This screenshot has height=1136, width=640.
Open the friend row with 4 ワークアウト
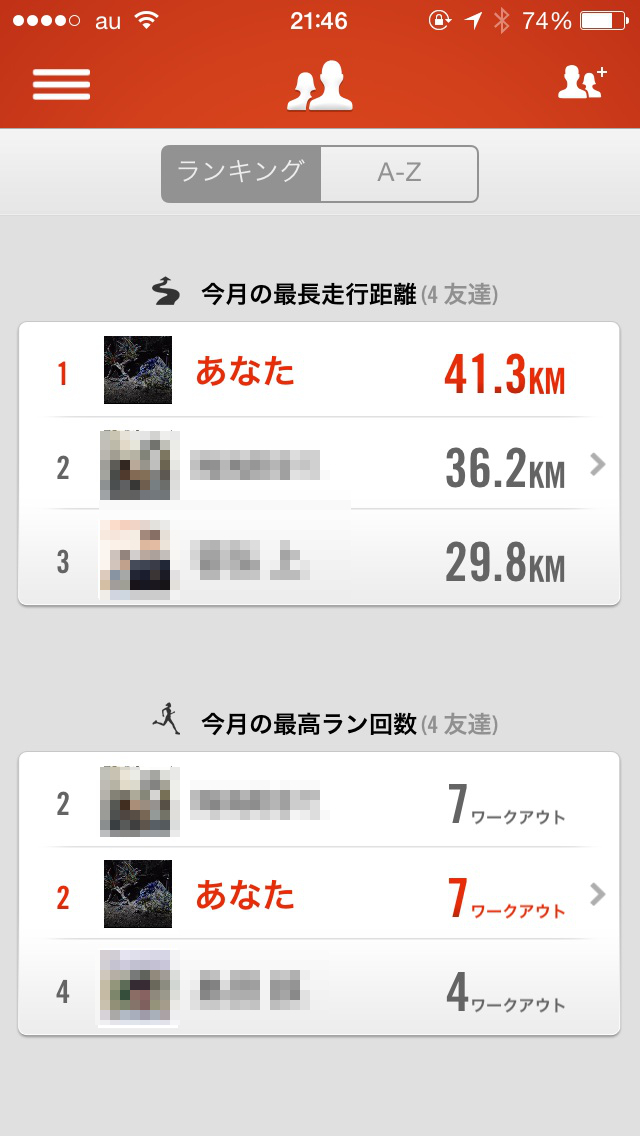[319, 988]
